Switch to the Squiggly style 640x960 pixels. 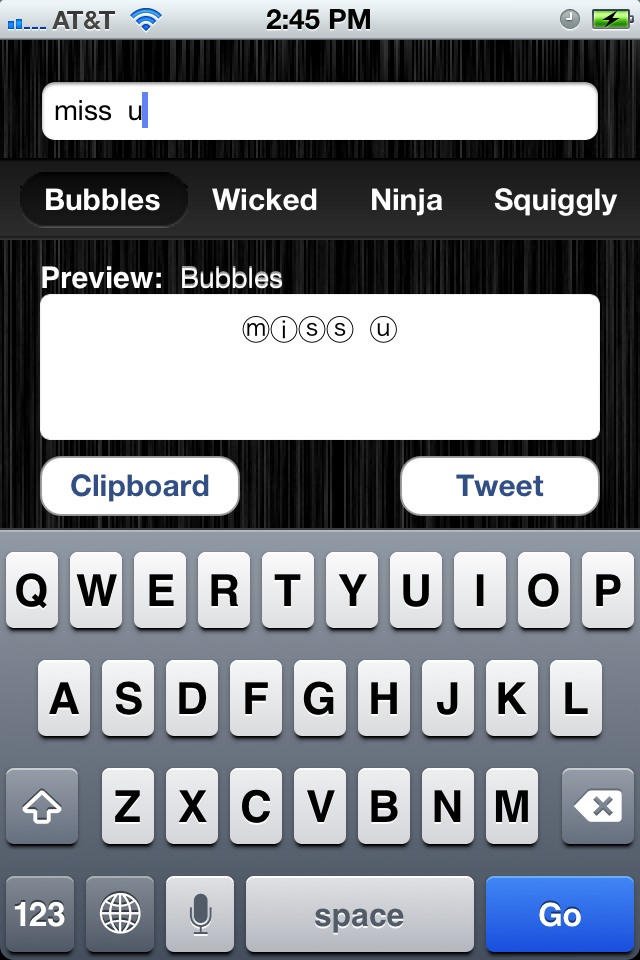pyautogui.click(x=555, y=200)
